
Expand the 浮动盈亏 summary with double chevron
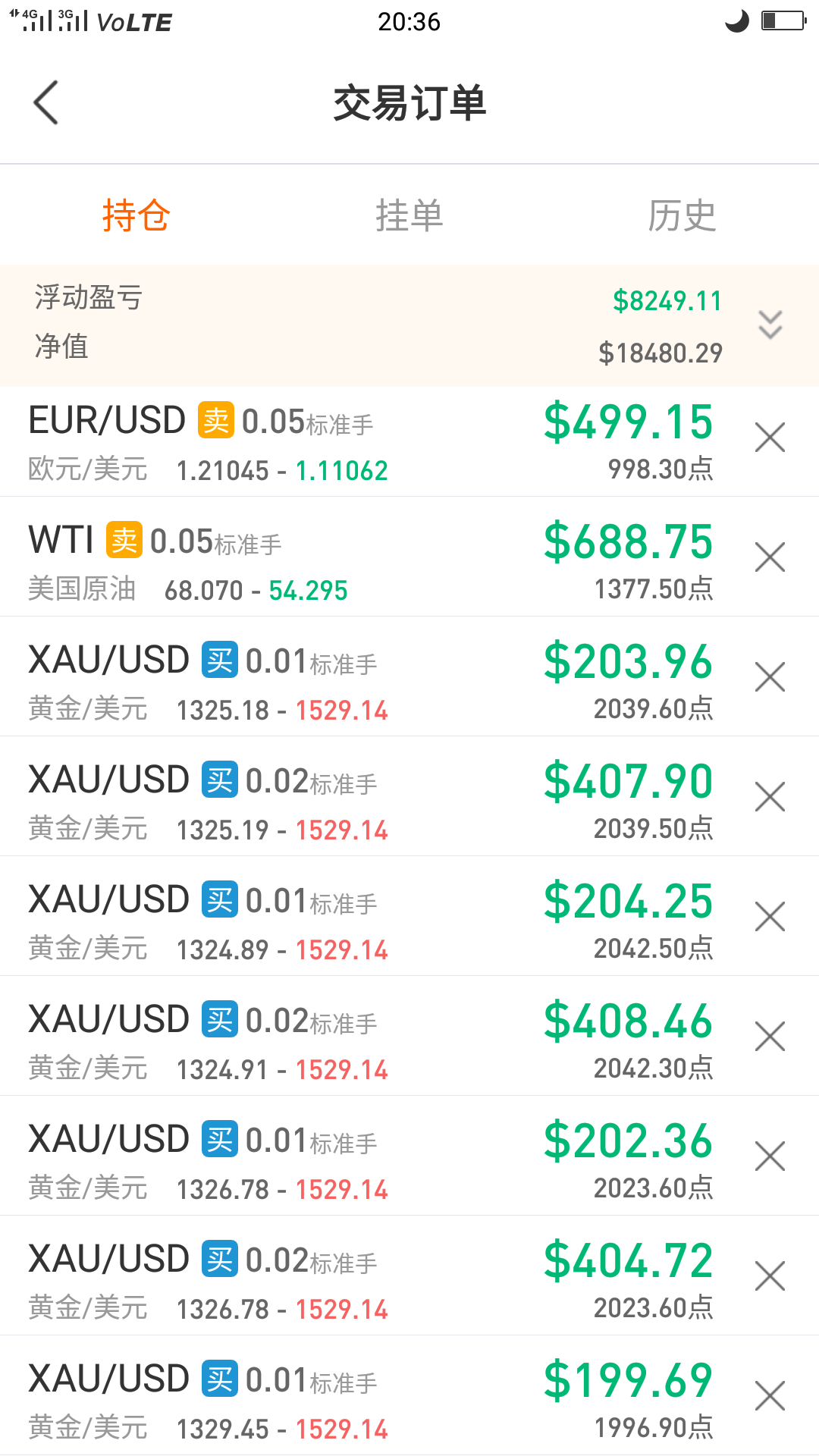(770, 325)
